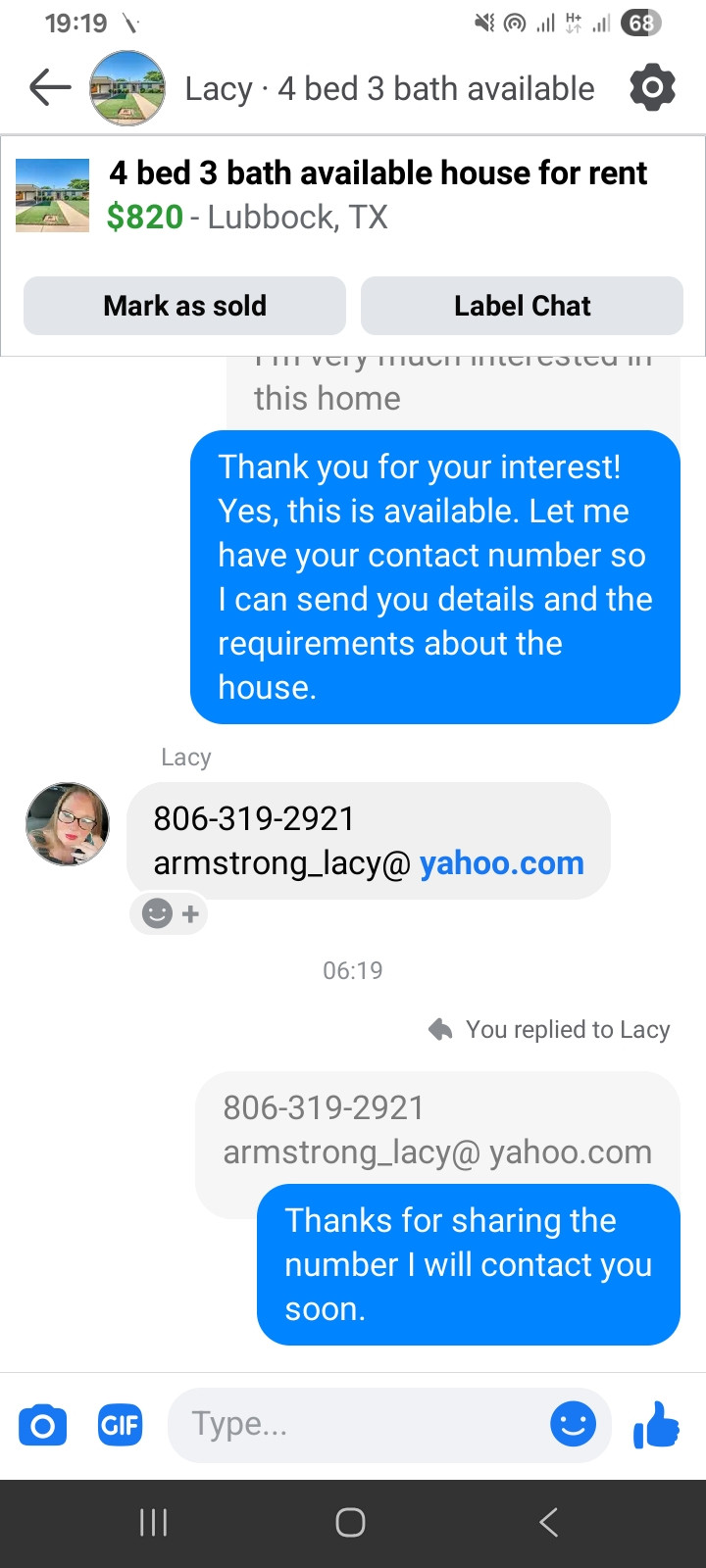Tap the Mark as sold button

(x=184, y=306)
